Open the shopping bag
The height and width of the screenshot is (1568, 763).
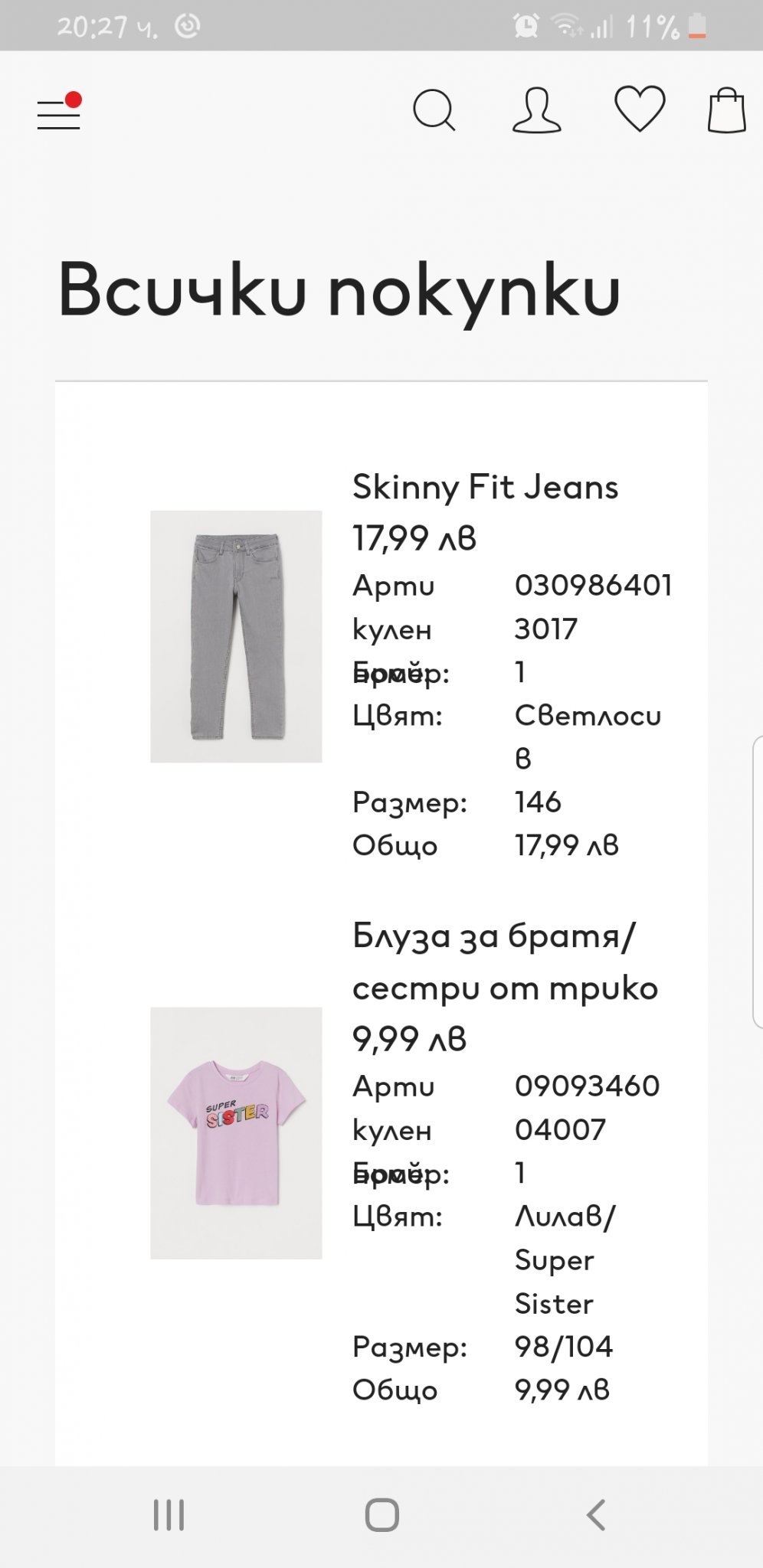click(x=726, y=111)
